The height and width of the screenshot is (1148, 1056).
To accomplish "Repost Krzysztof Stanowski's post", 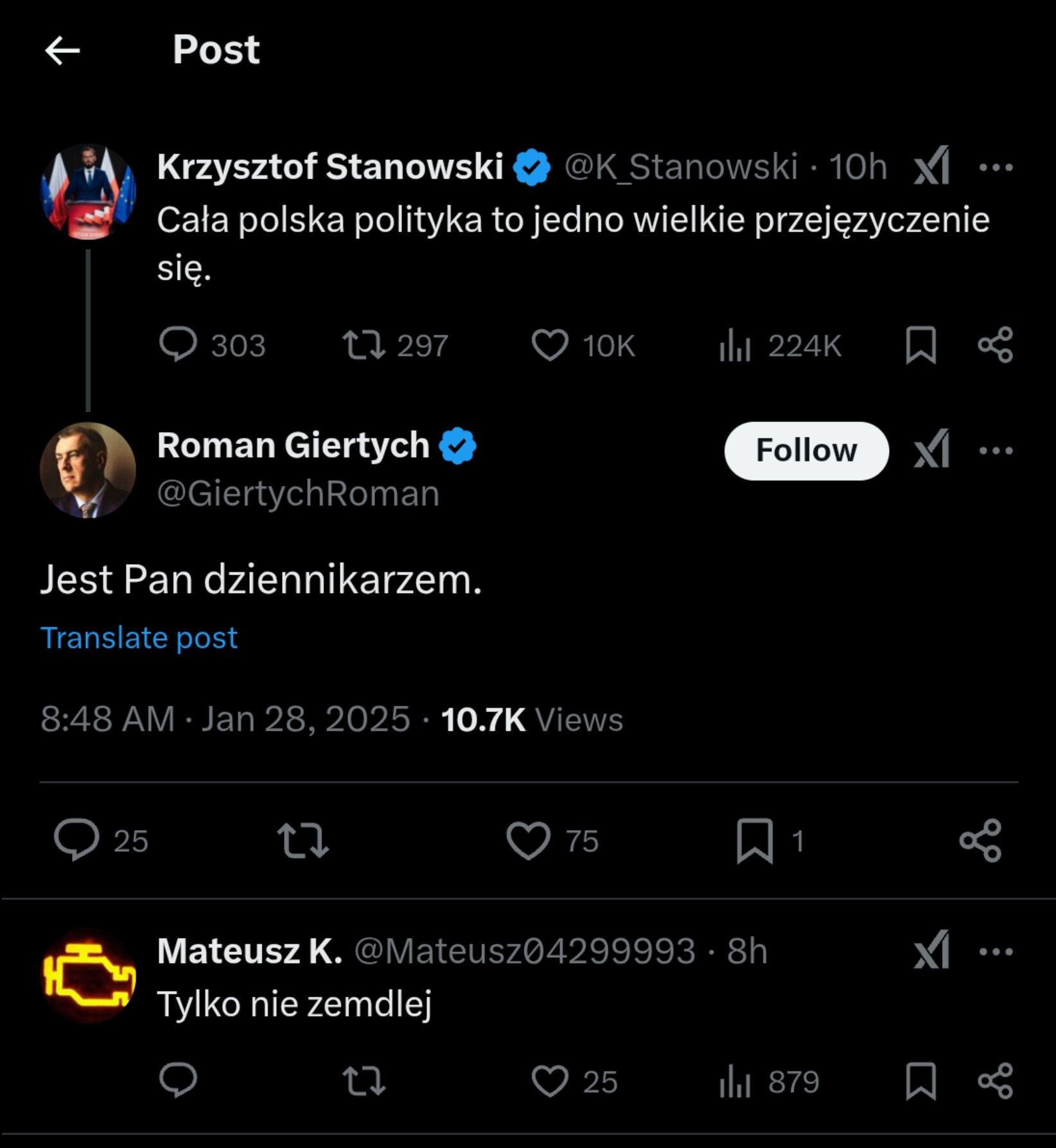I will pos(364,345).
